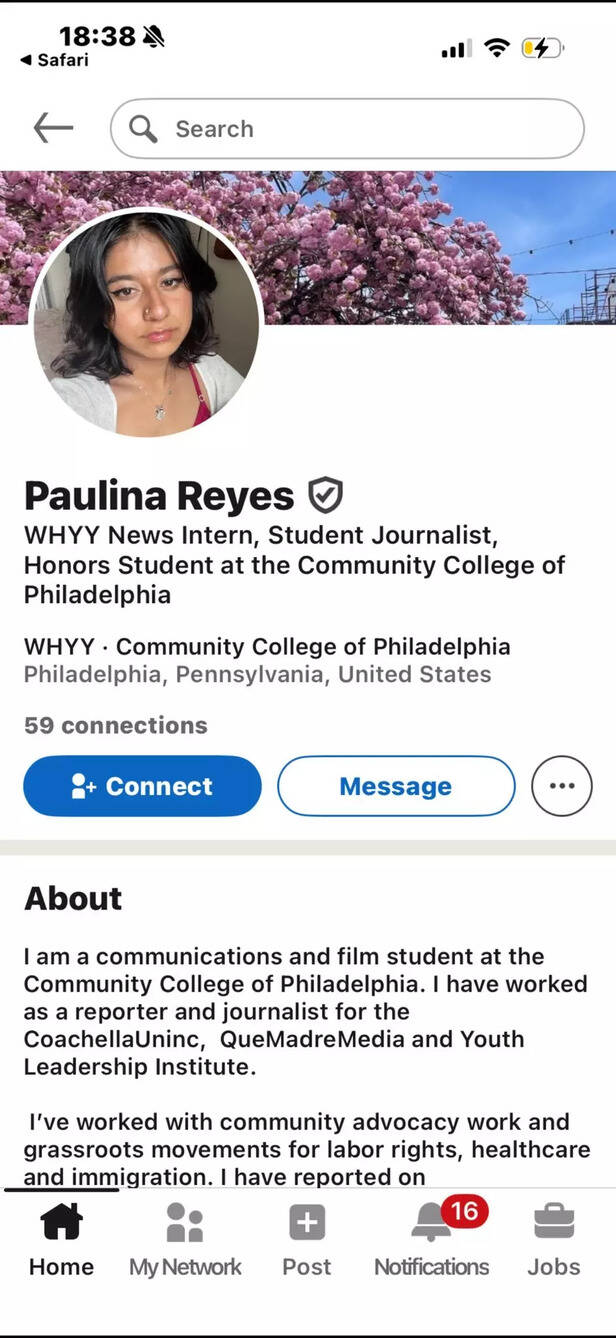Open the more options menu

point(562,786)
